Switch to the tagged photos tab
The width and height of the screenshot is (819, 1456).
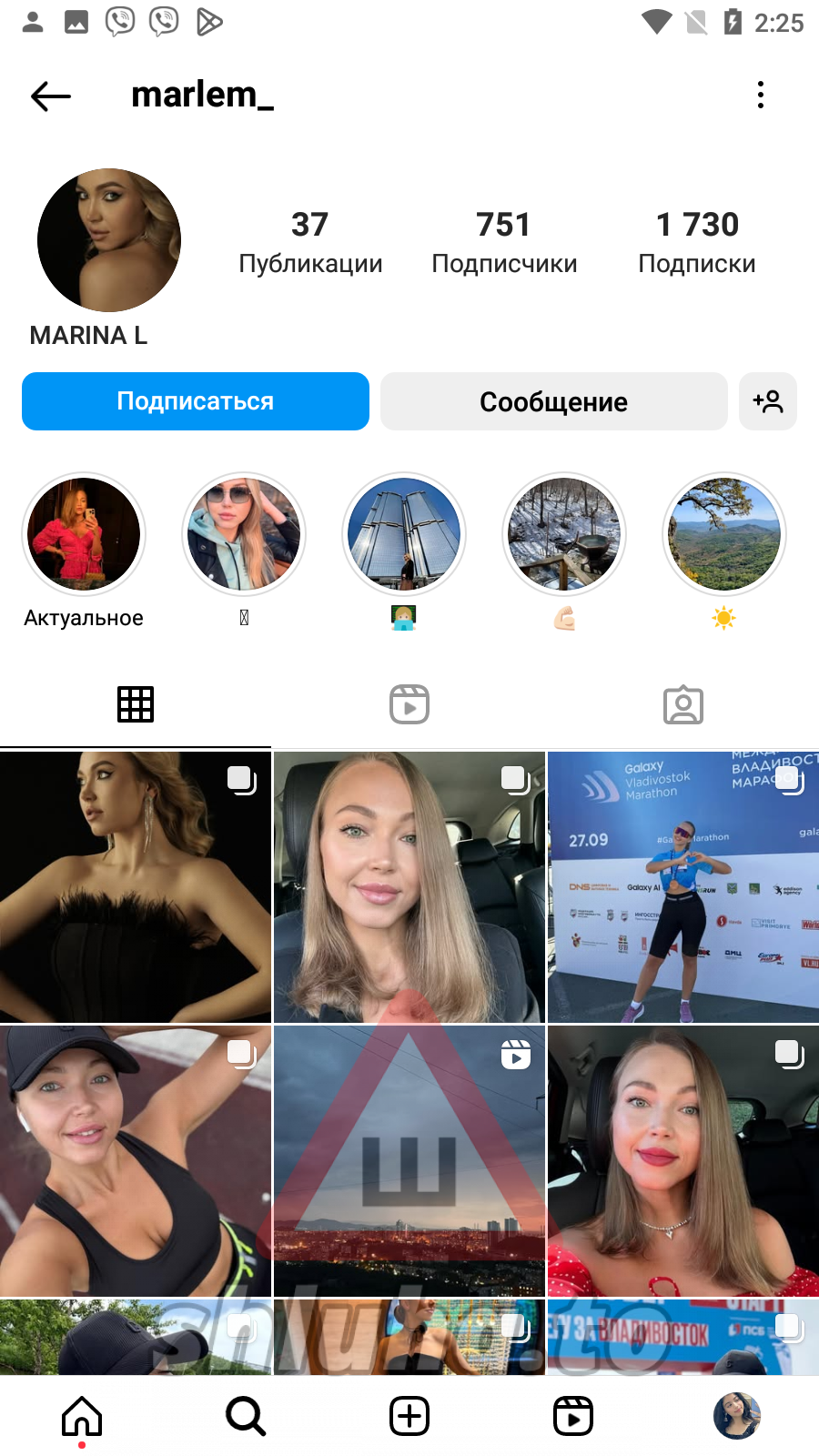tap(683, 704)
